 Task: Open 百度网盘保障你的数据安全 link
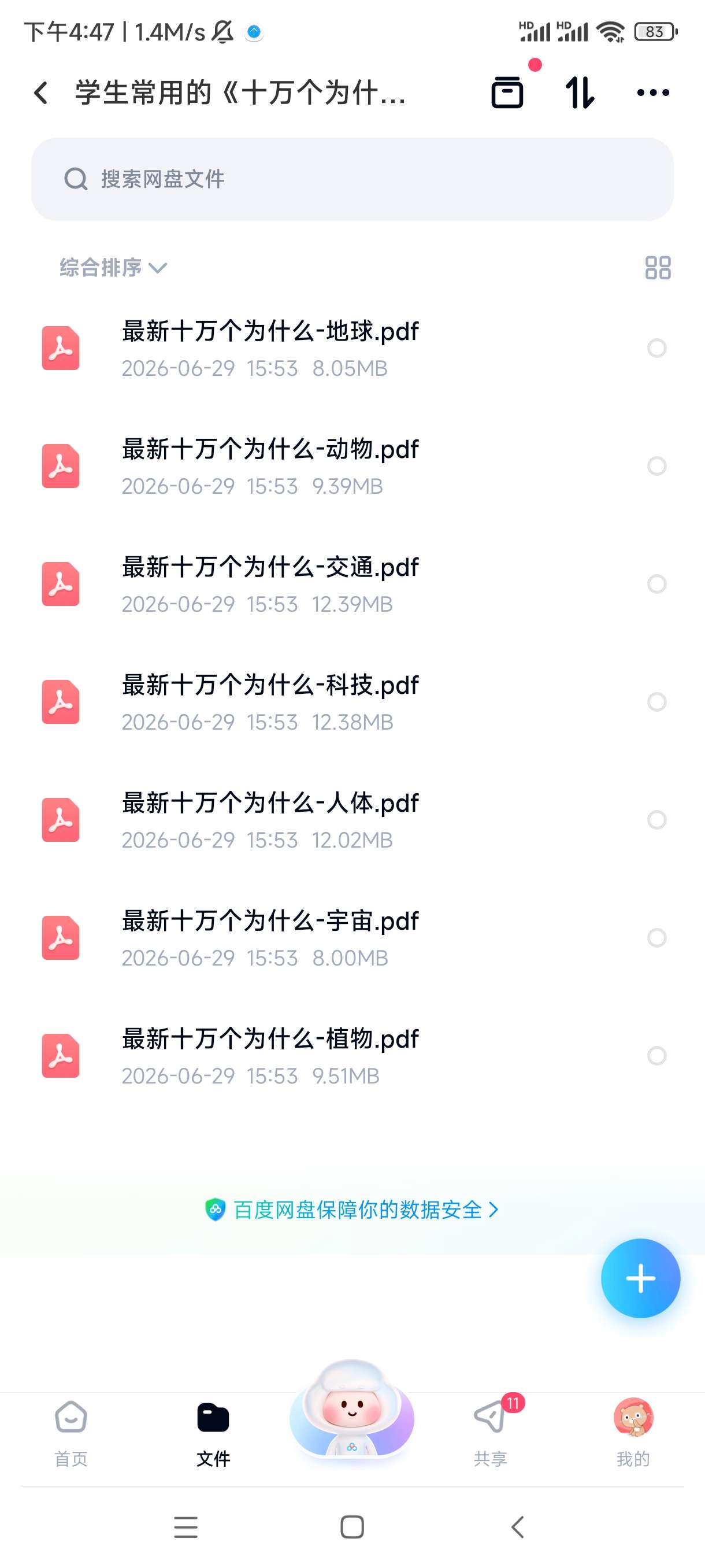(x=352, y=1210)
